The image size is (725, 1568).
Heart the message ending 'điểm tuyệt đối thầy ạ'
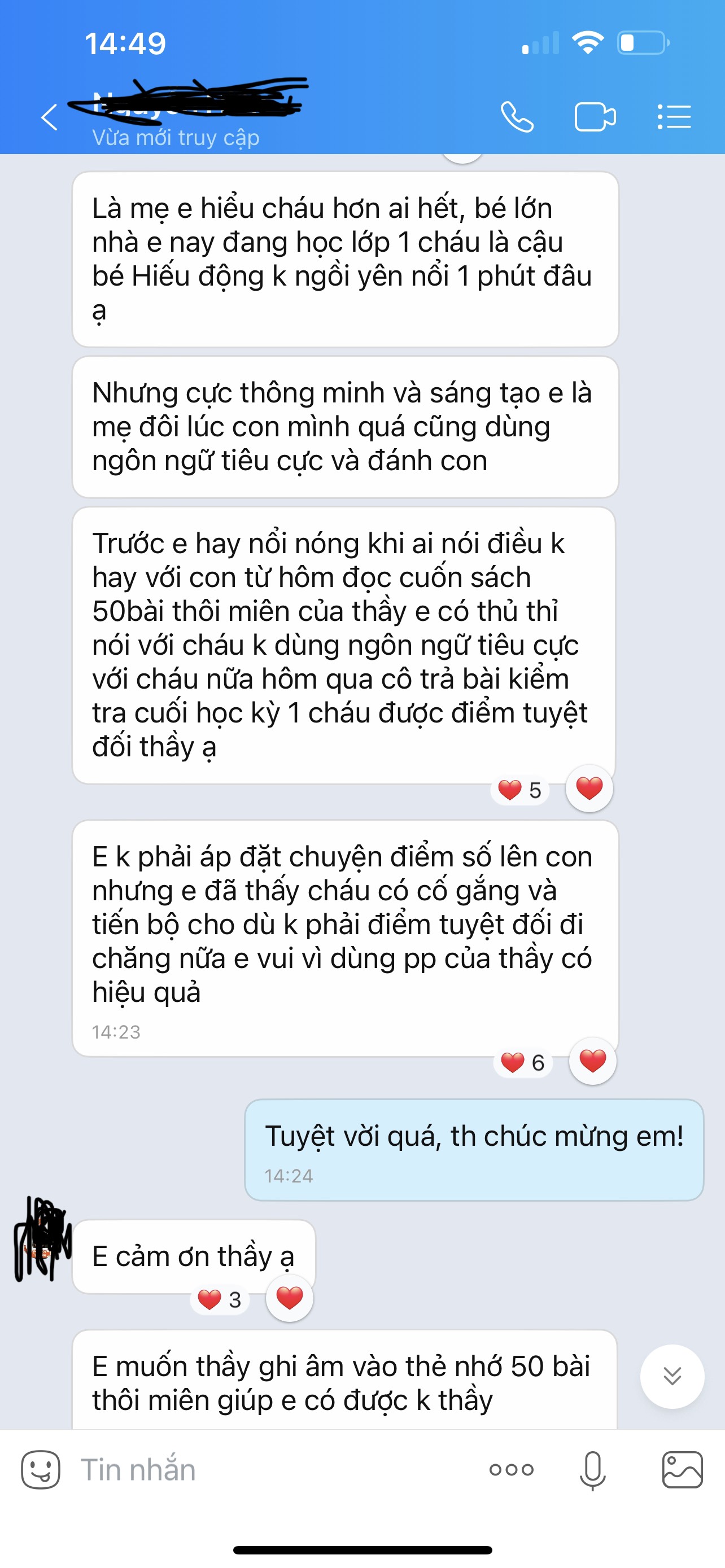[589, 789]
